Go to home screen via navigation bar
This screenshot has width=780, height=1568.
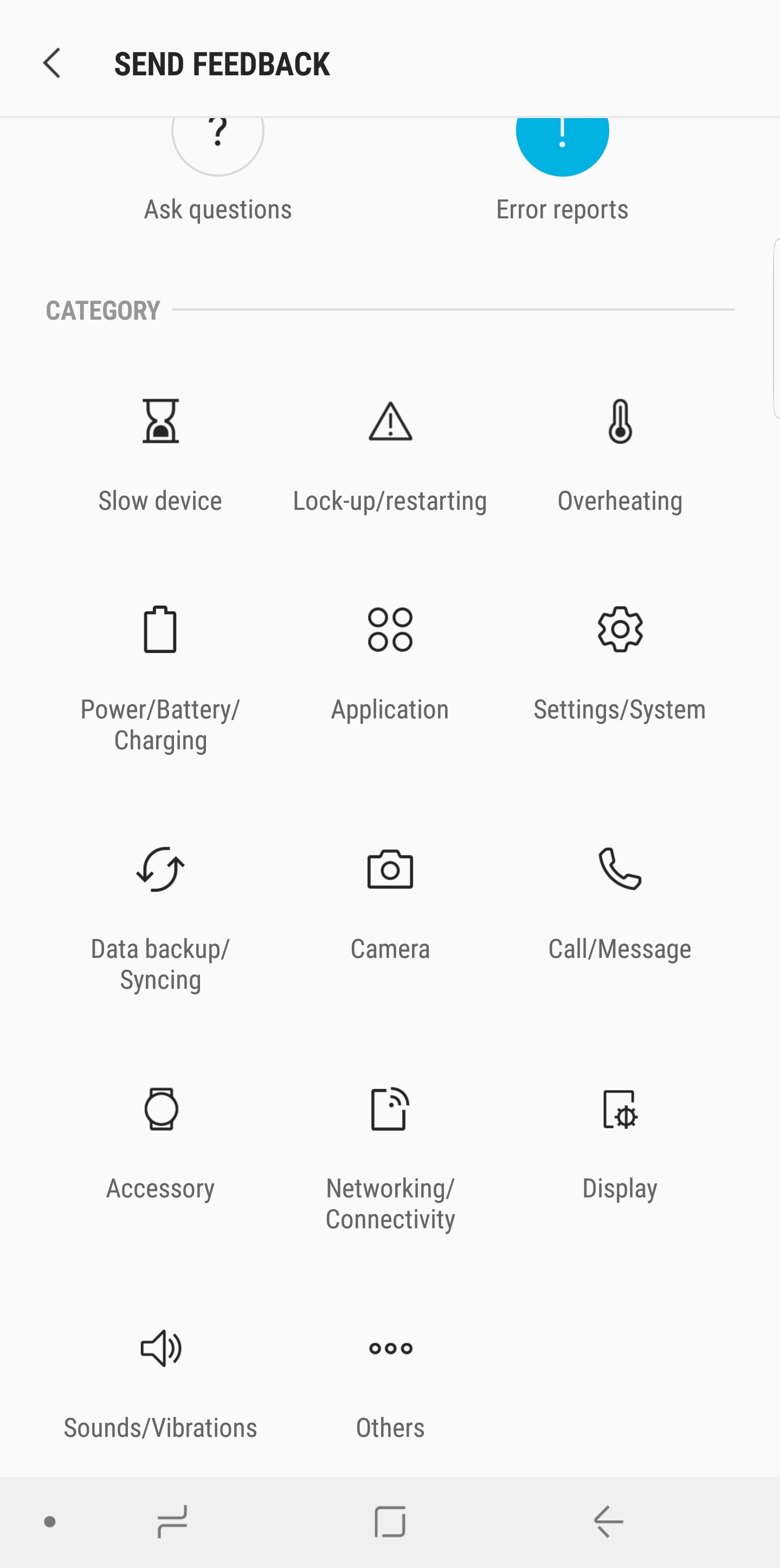point(390,1521)
